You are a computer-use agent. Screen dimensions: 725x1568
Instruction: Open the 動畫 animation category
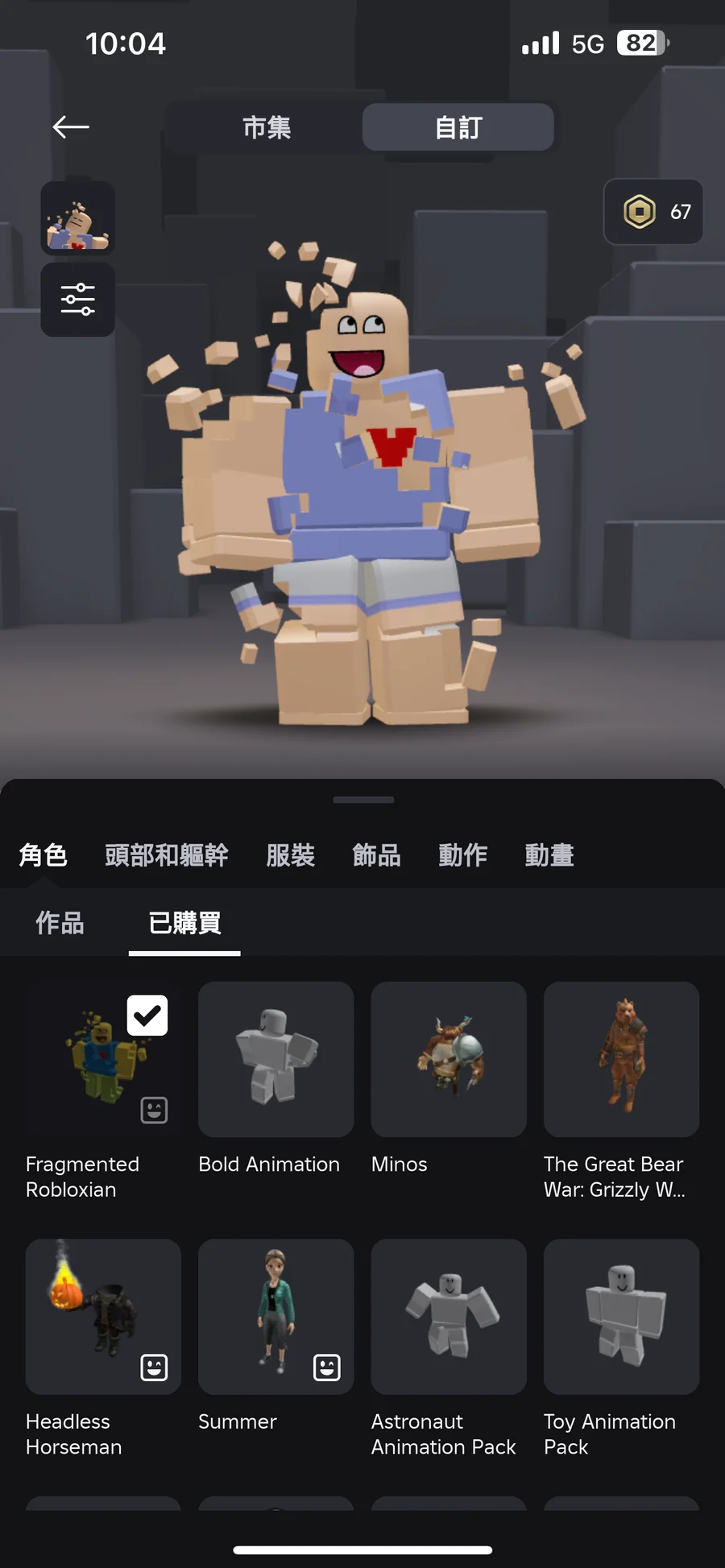point(549,855)
